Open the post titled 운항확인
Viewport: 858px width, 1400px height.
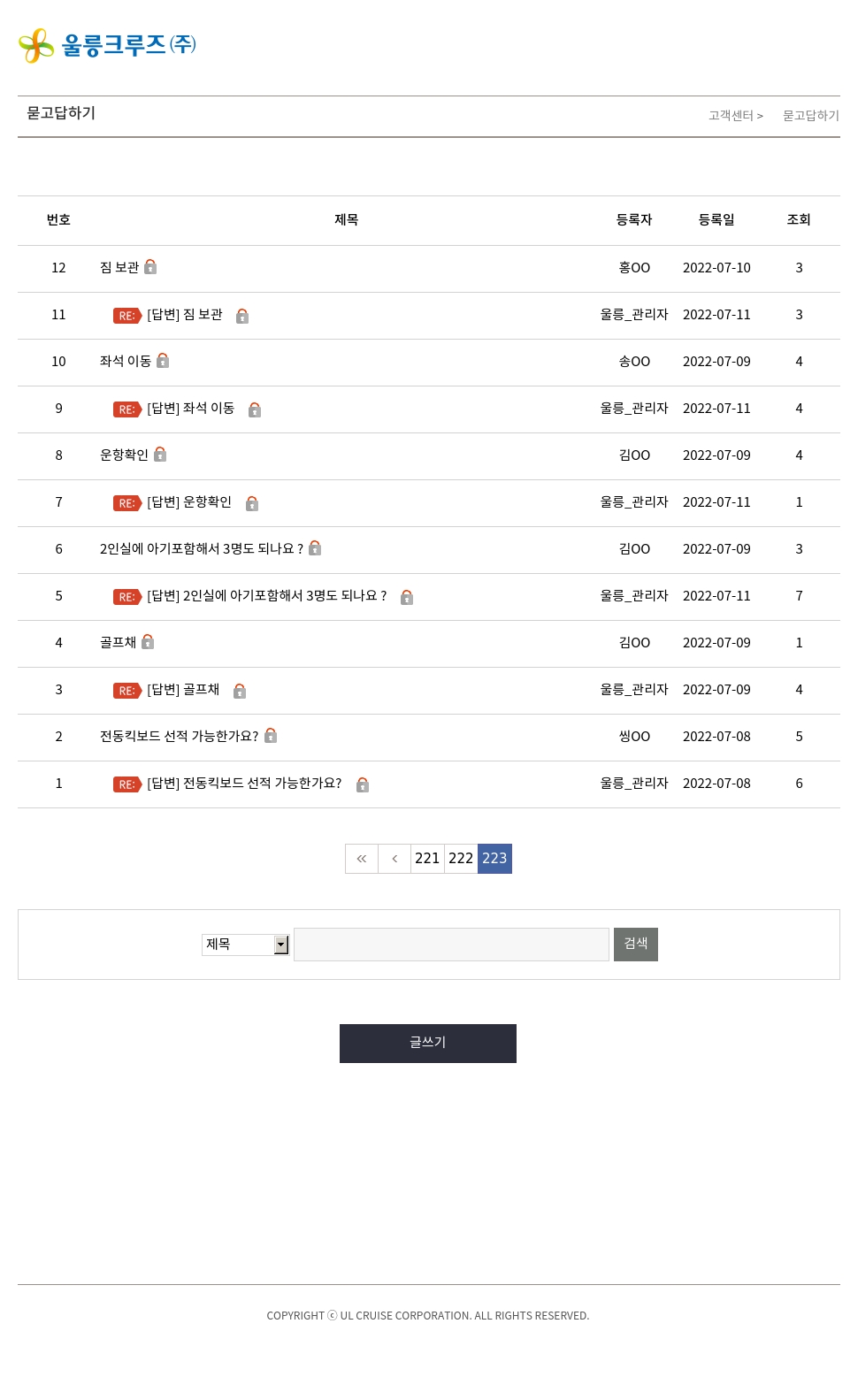[x=124, y=455]
